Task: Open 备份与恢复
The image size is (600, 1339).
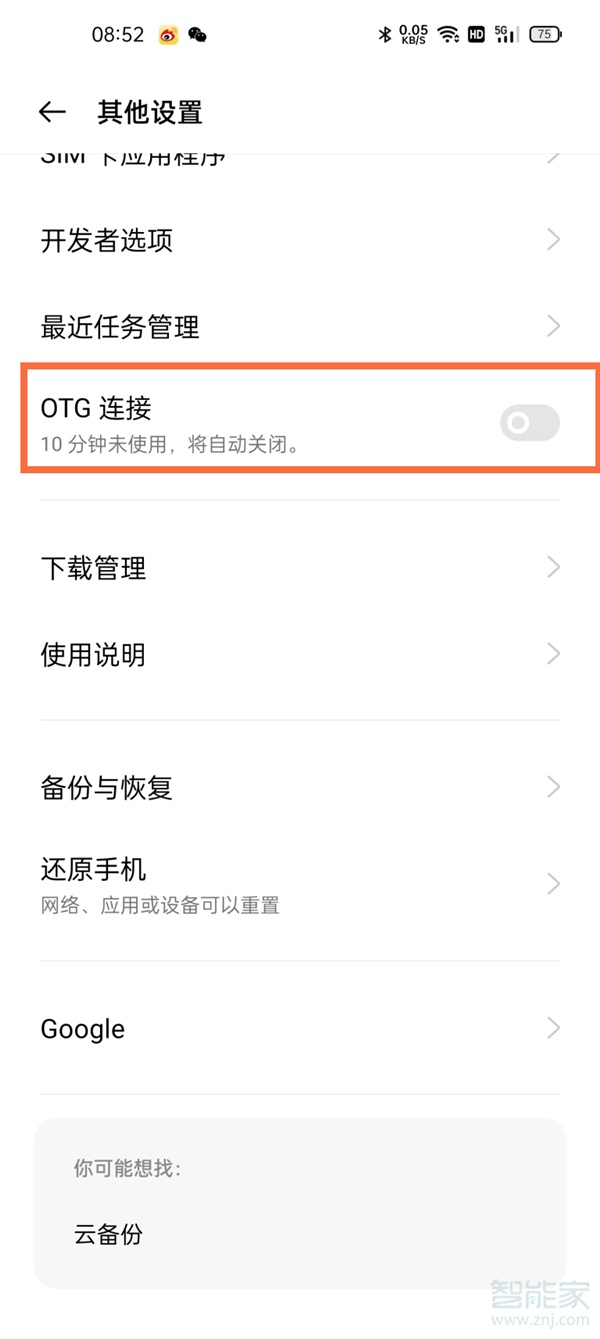Action: click(x=300, y=787)
